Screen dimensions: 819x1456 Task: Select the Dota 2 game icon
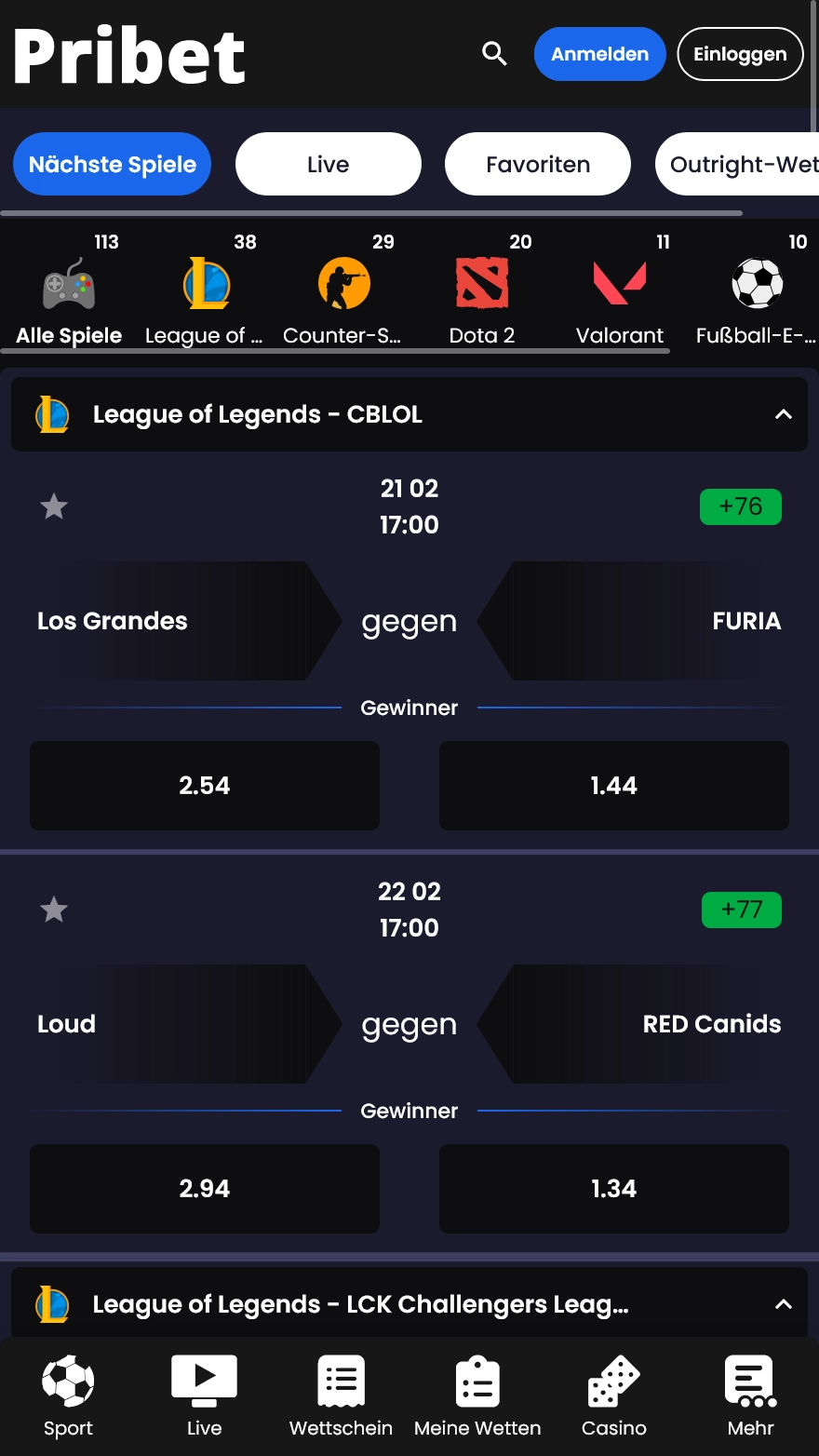[482, 283]
